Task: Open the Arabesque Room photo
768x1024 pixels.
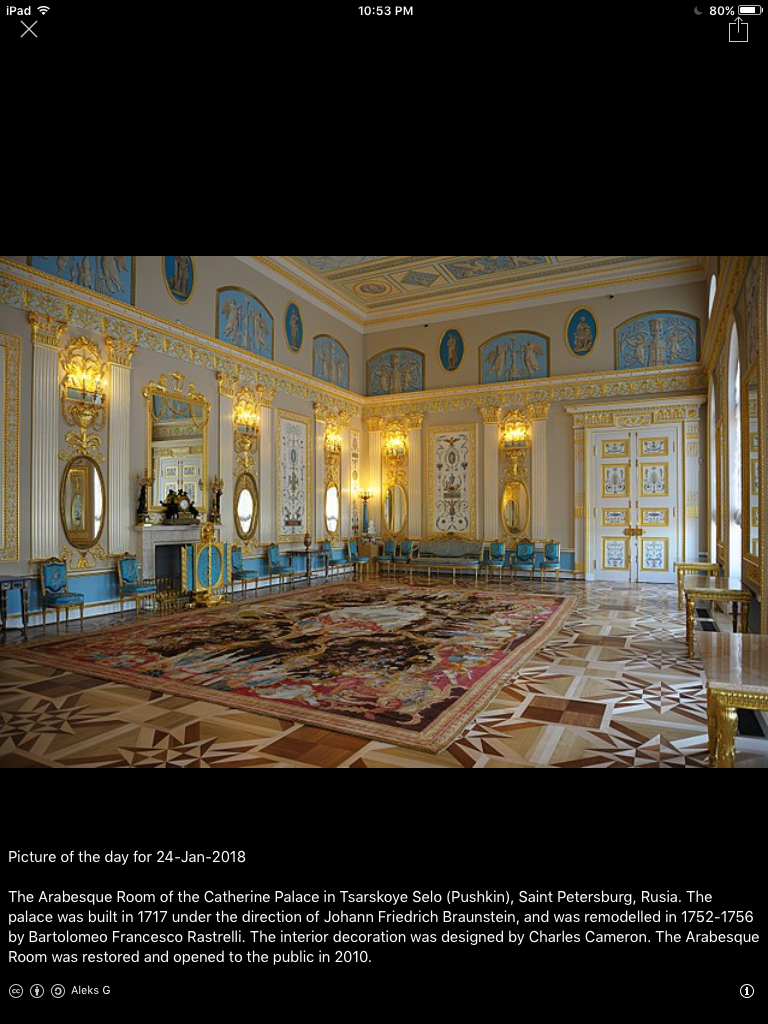Action: point(384,511)
